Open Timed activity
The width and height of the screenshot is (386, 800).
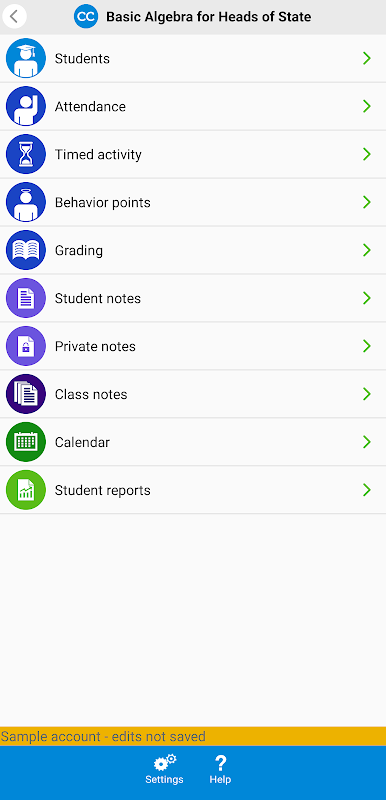click(x=193, y=155)
